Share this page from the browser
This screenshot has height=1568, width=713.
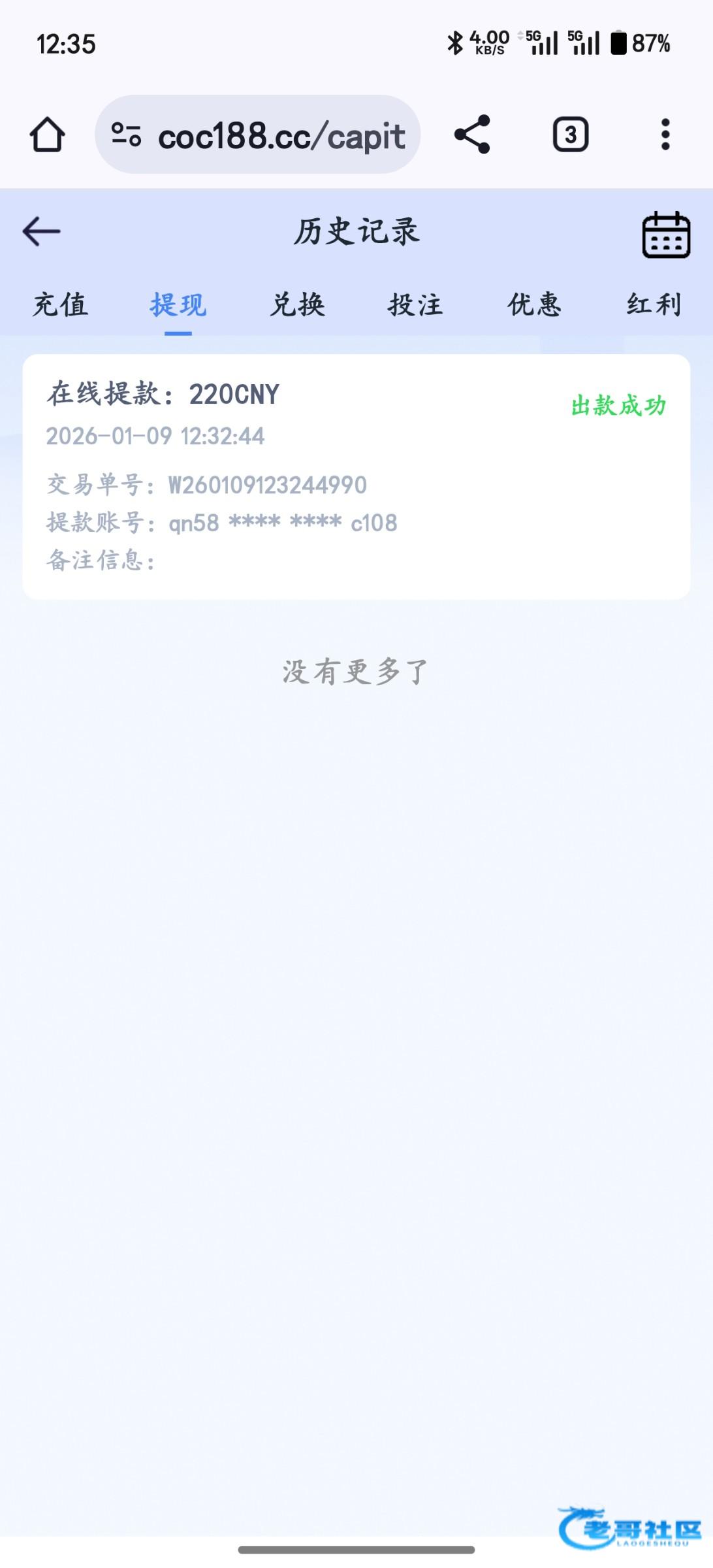tap(472, 135)
